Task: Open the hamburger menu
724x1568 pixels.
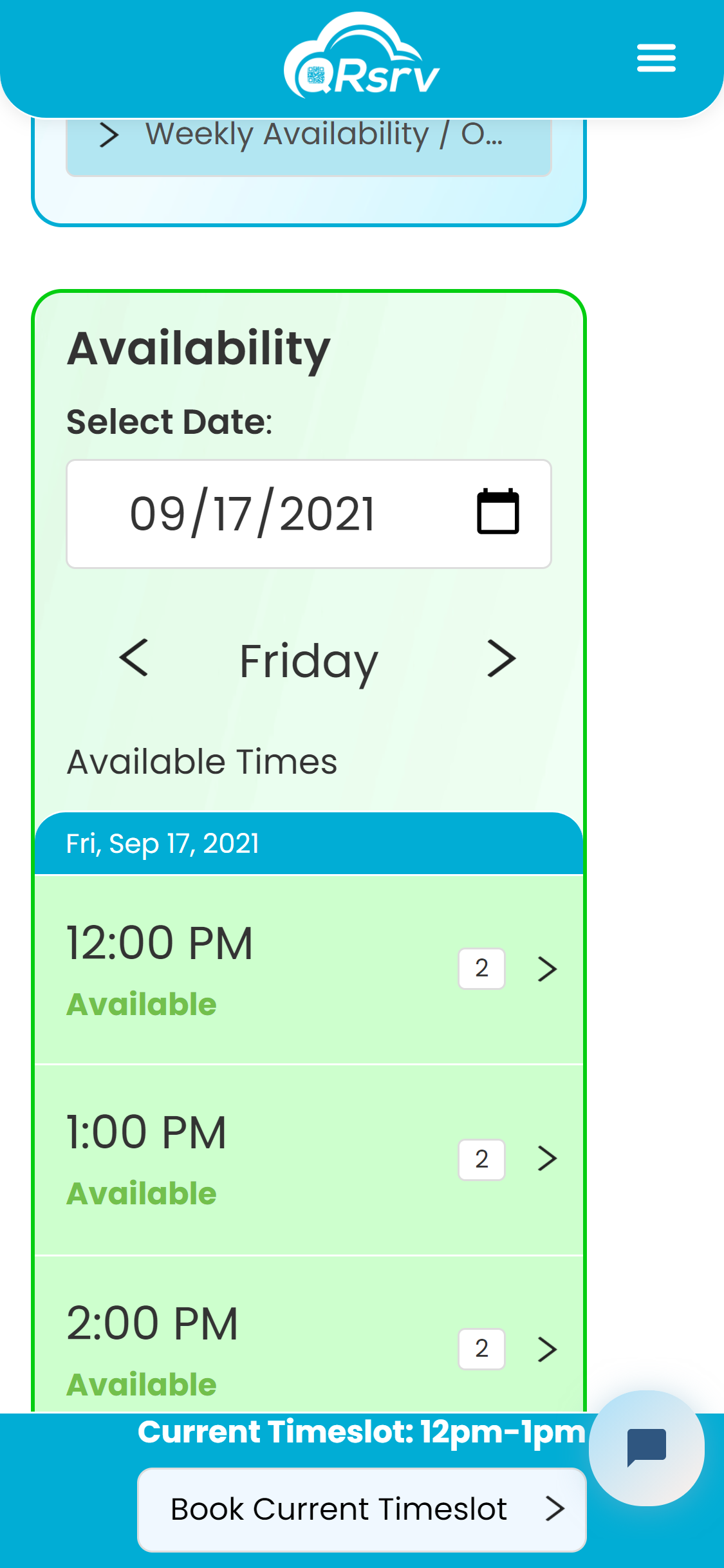Action: (x=656, y=58)
